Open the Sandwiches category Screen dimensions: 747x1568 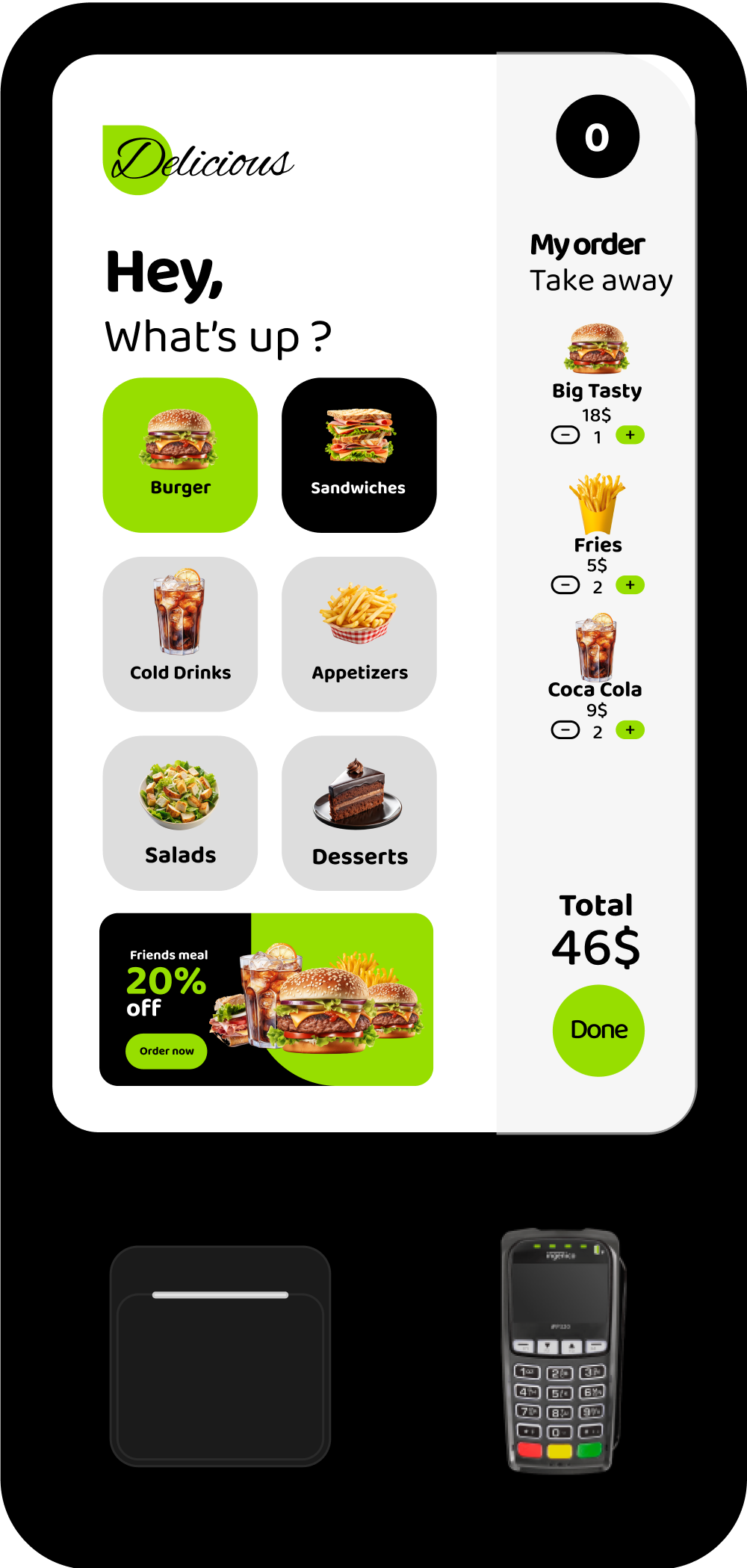pyautogui.click(x=359, y=454)
